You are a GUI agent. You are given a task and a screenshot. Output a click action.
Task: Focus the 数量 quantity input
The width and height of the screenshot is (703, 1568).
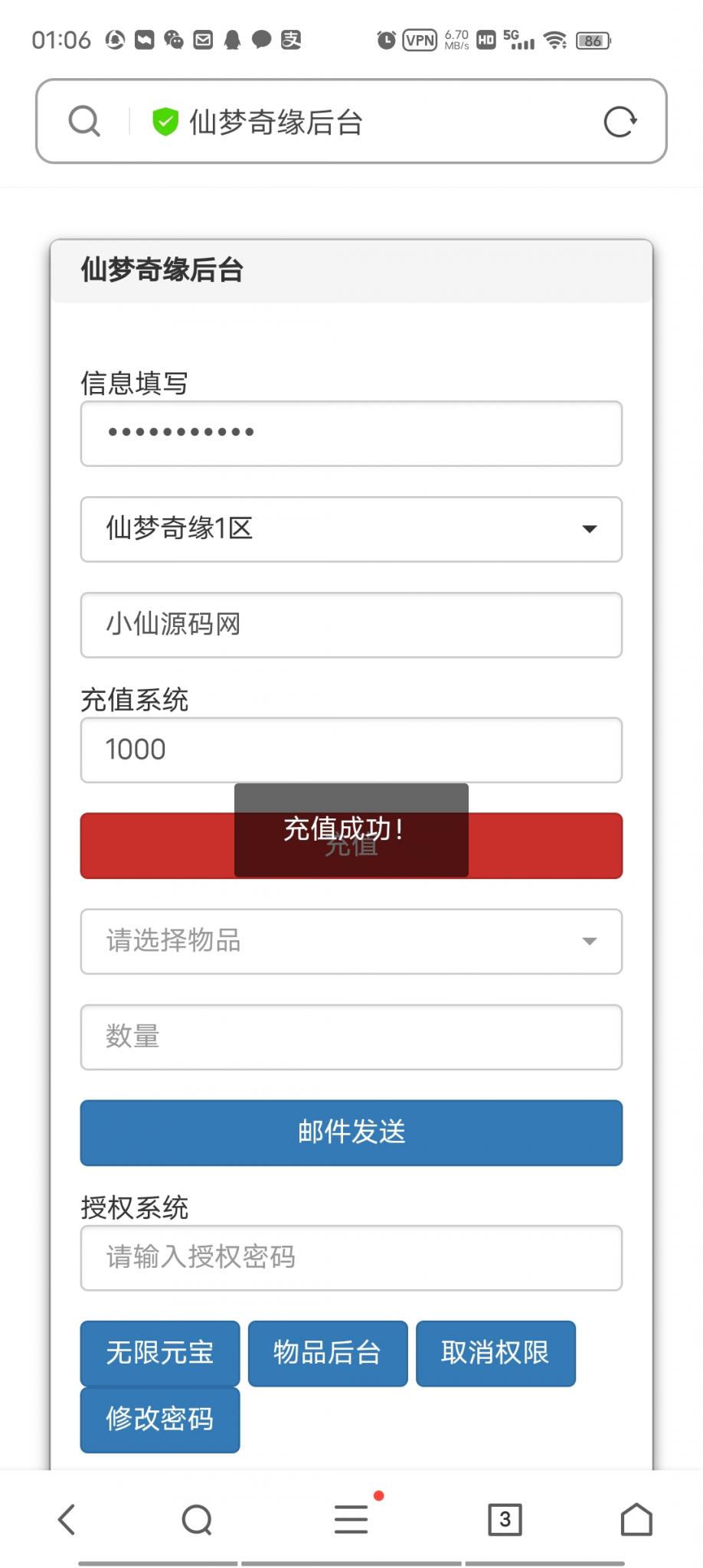click(350, 1037)
